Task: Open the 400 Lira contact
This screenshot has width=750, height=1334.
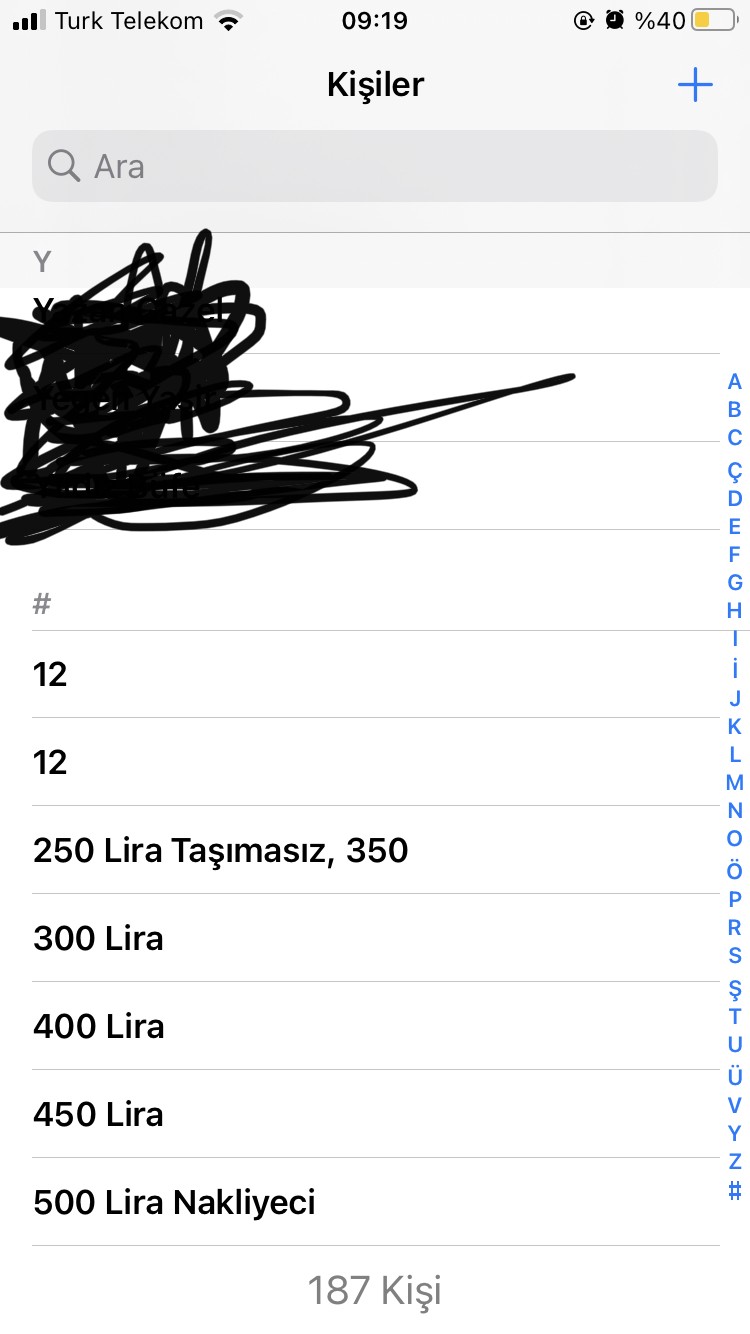Action: click(98, 1027)
